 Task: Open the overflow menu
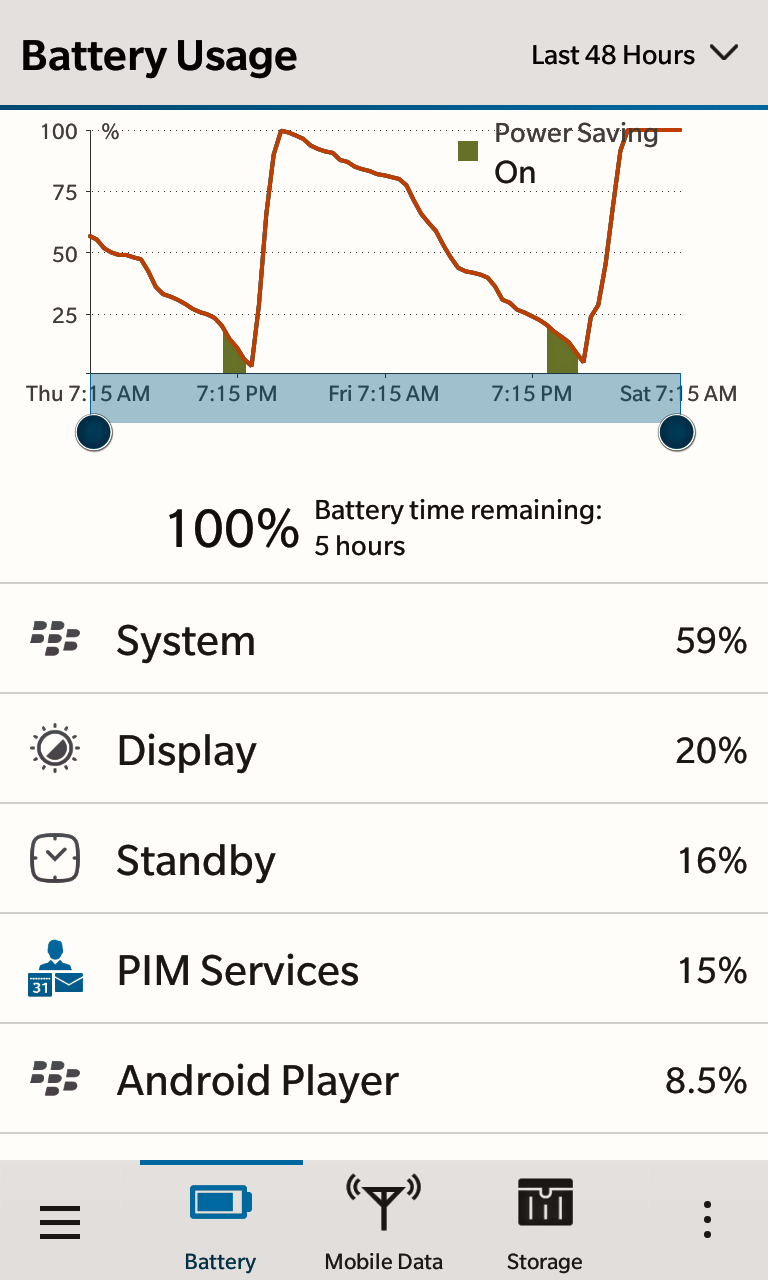pyautogui.click(x=707, y=1221)
